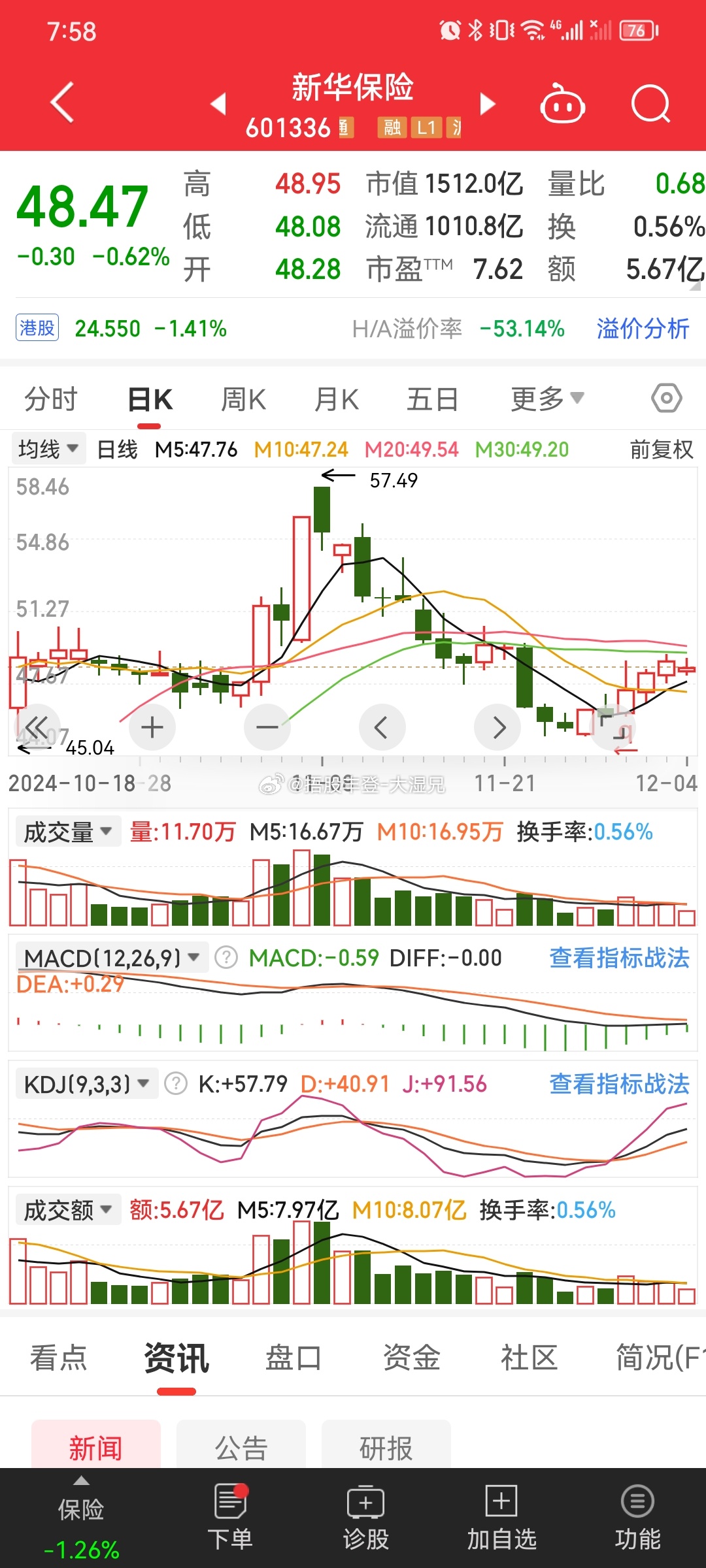
Task: Zoom out the K-line chart
Action: point(267,727)
